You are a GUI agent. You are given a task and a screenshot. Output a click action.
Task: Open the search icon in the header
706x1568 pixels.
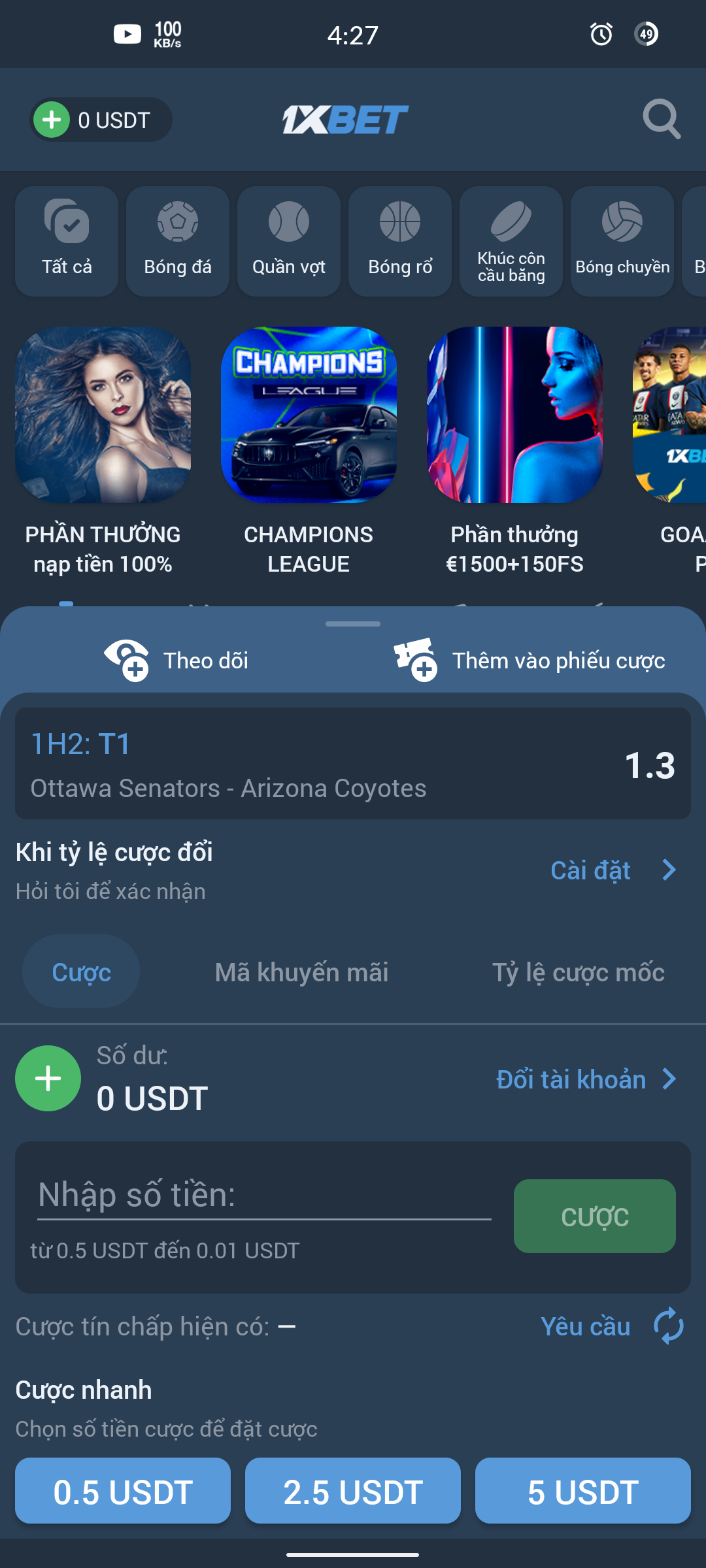tap(662, 120)
